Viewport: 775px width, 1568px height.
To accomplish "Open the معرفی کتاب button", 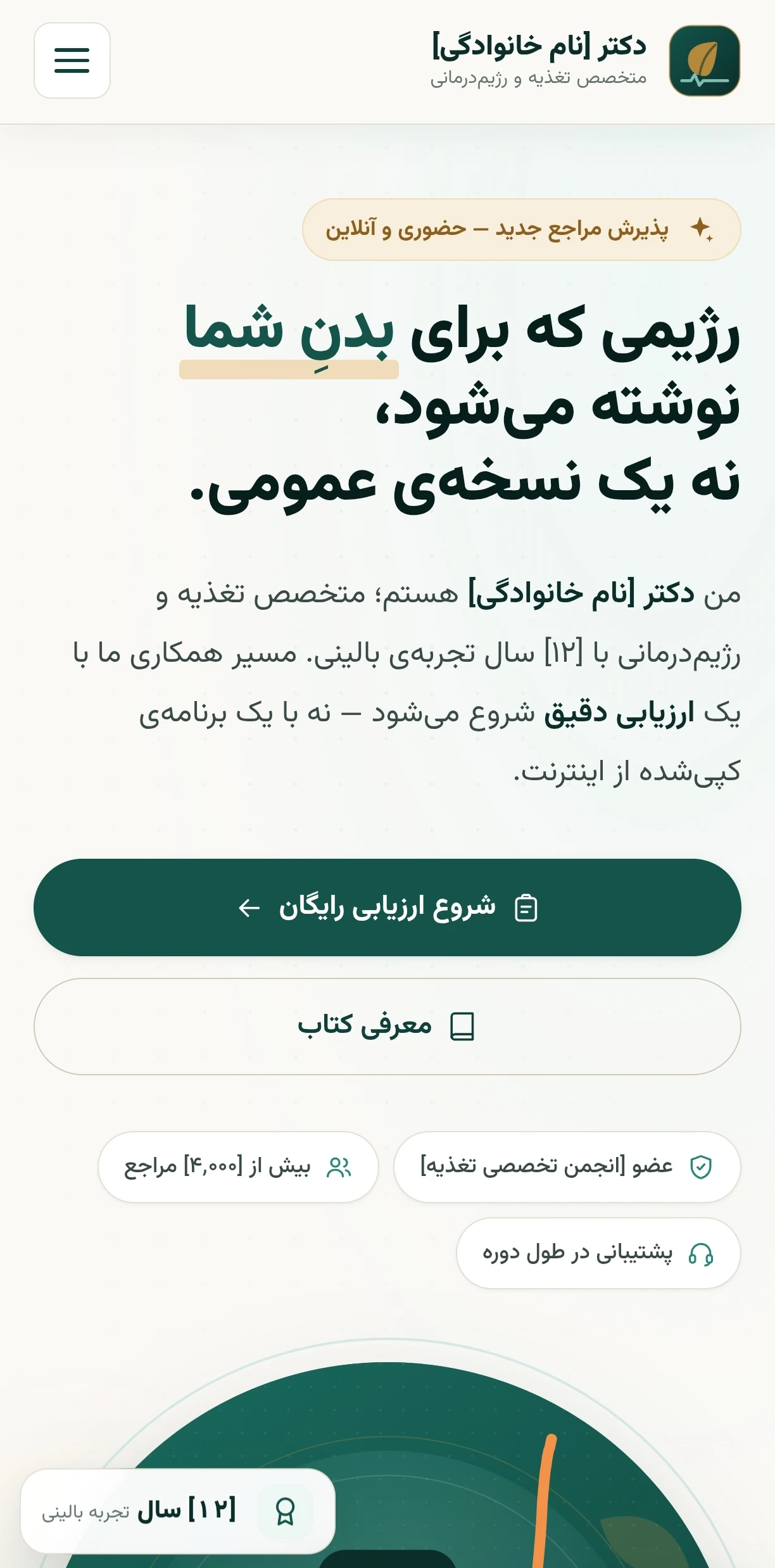I will (x=387, y=1027).
